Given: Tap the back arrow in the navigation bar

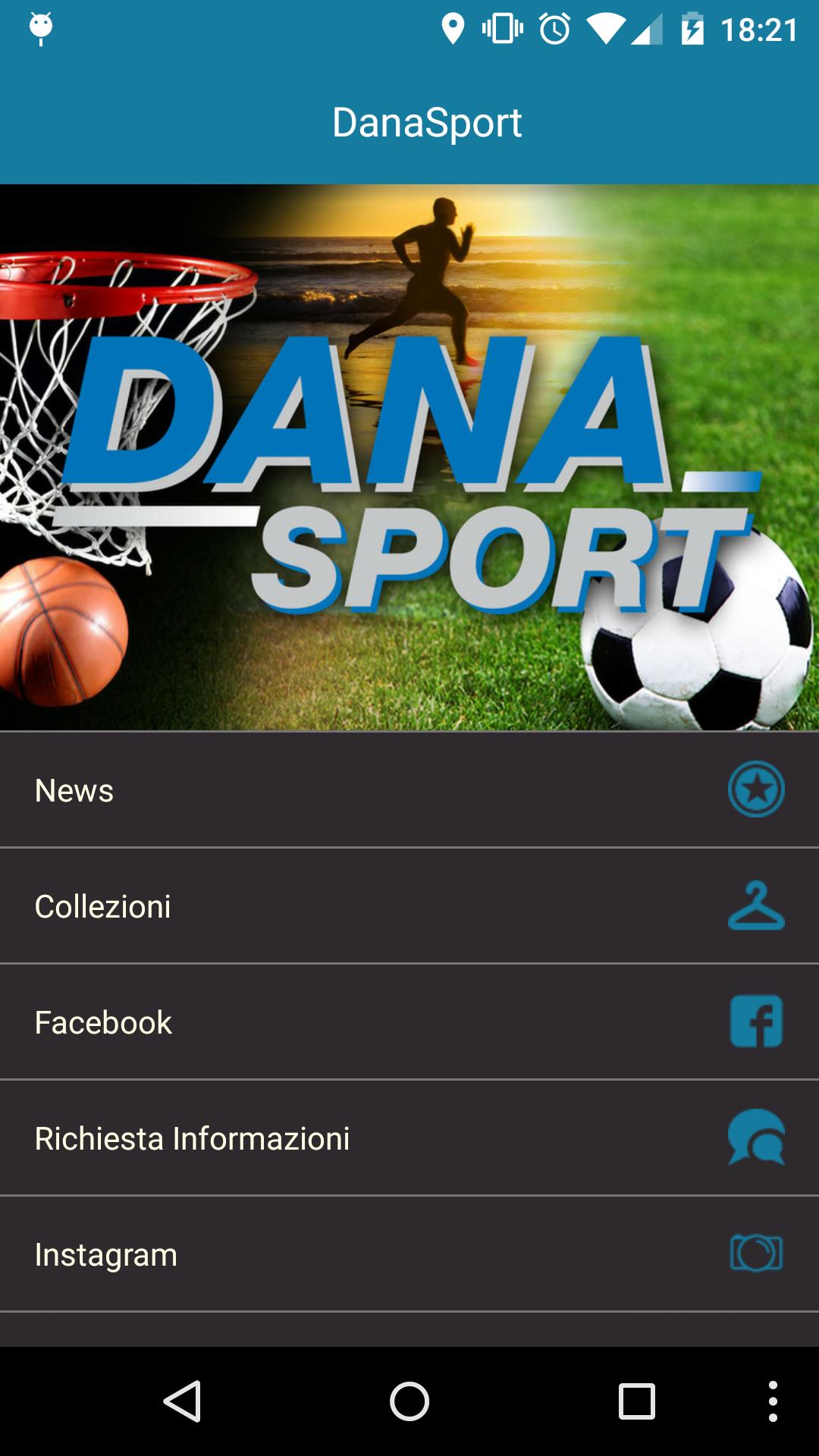Looking at the screenshot, I should pyautogui.click(x=184, y=1401).
